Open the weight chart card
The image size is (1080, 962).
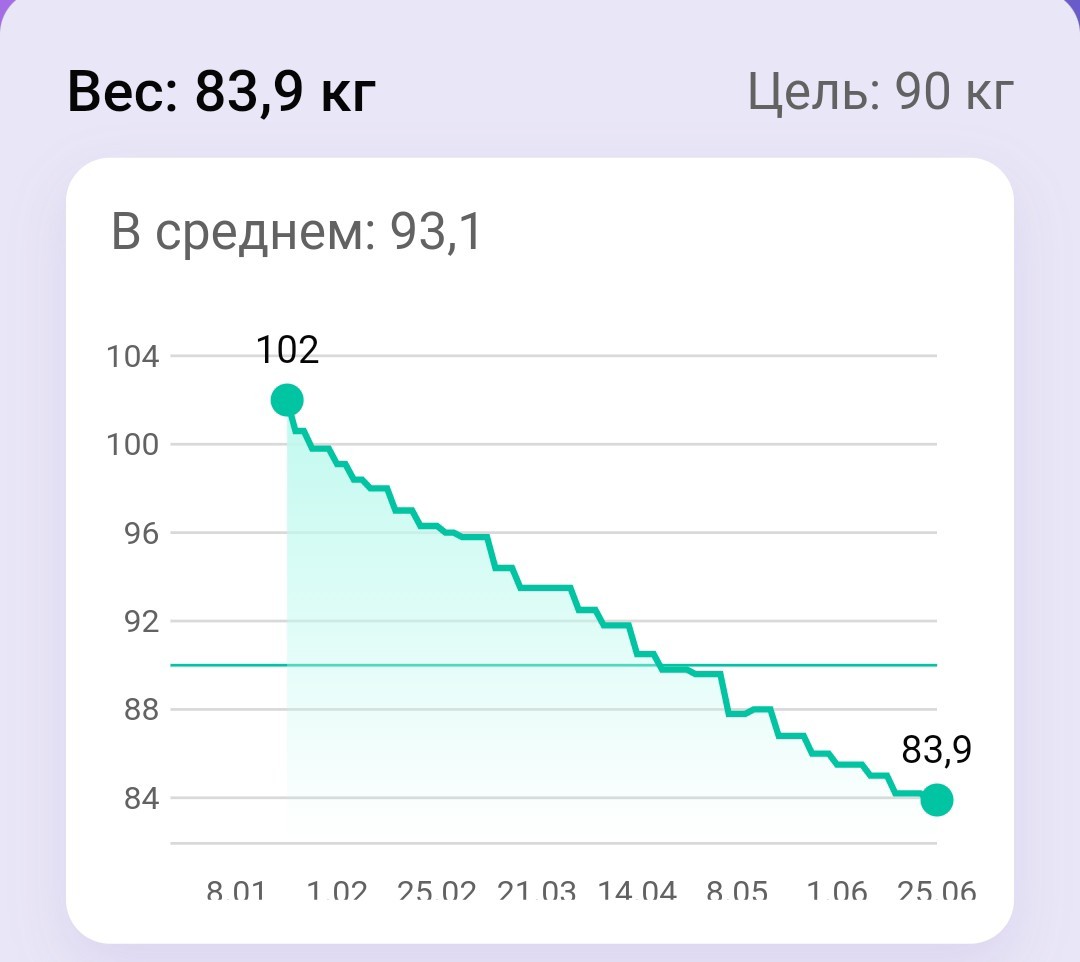point(539,550)
